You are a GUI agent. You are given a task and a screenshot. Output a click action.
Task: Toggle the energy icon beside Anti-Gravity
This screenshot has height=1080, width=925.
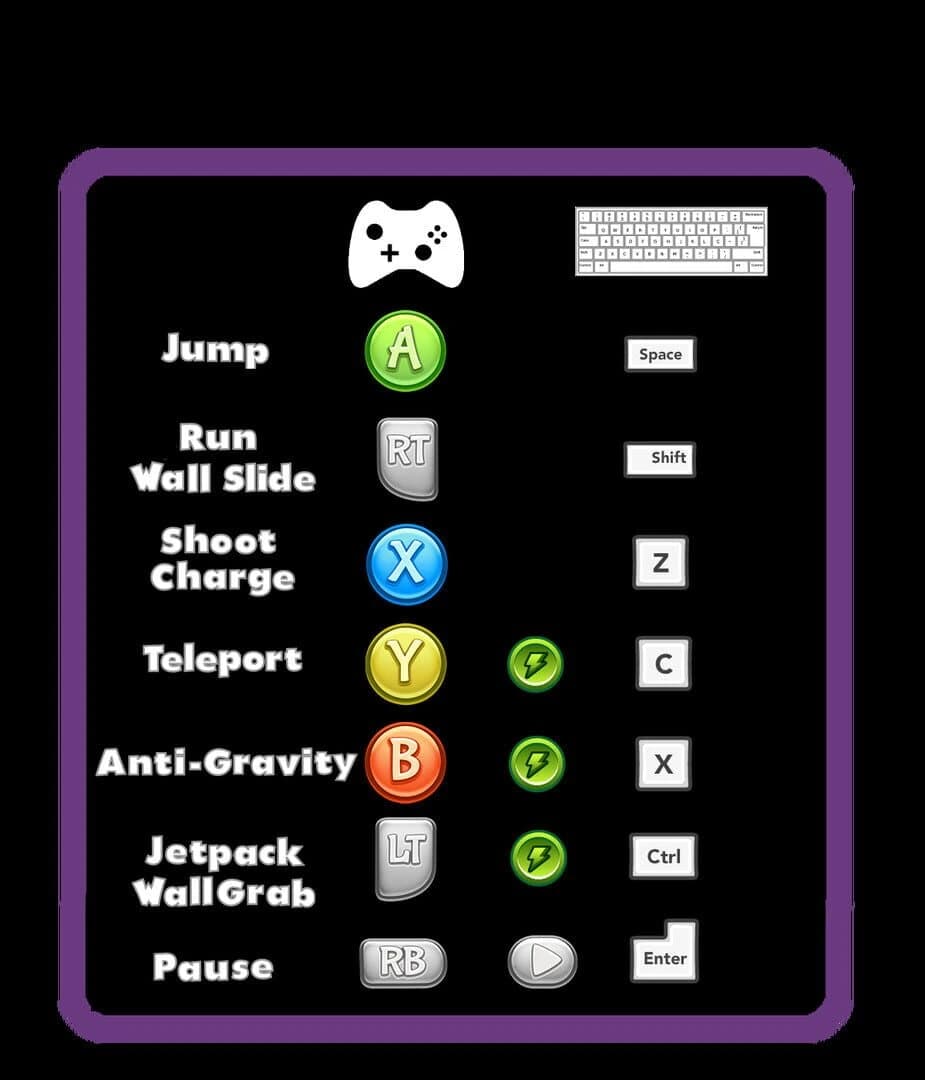537,762
